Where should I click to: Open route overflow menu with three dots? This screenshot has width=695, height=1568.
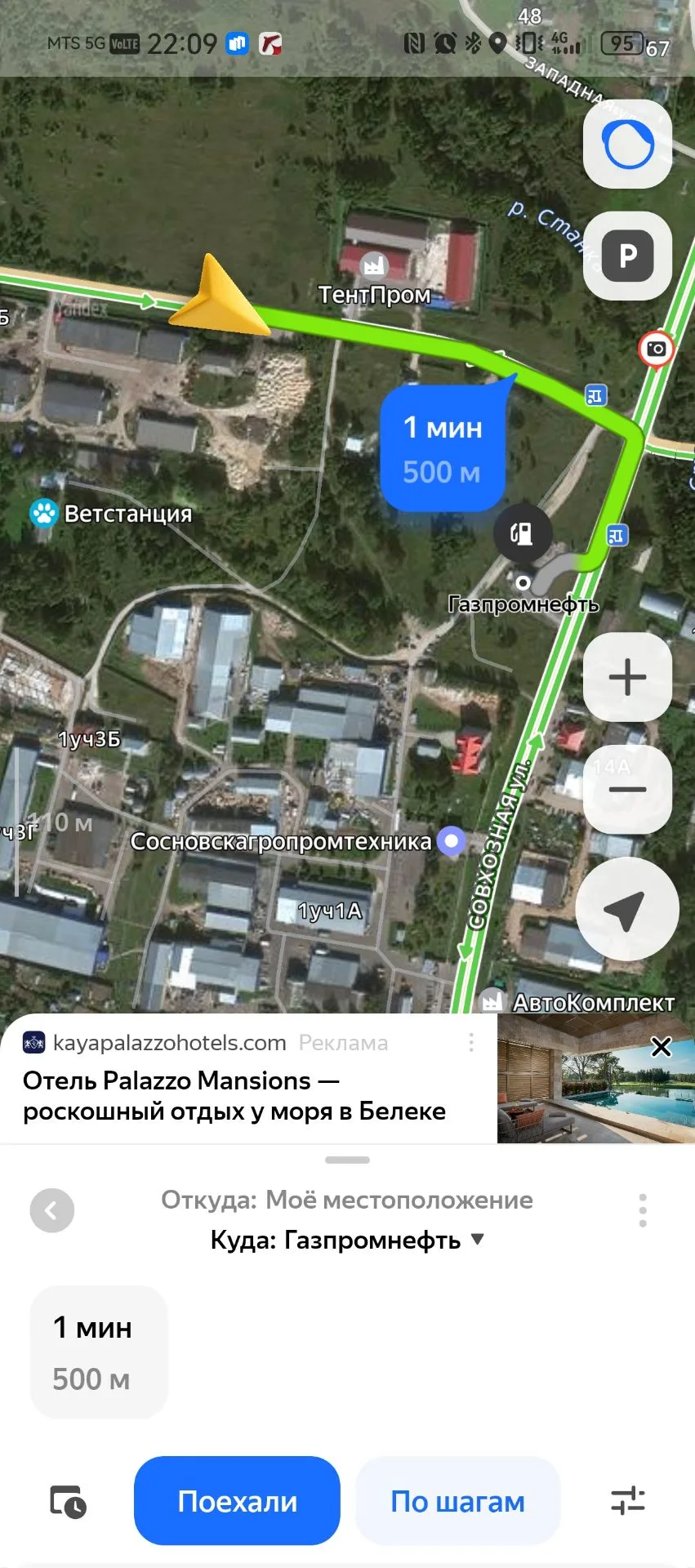(643, 1210)
